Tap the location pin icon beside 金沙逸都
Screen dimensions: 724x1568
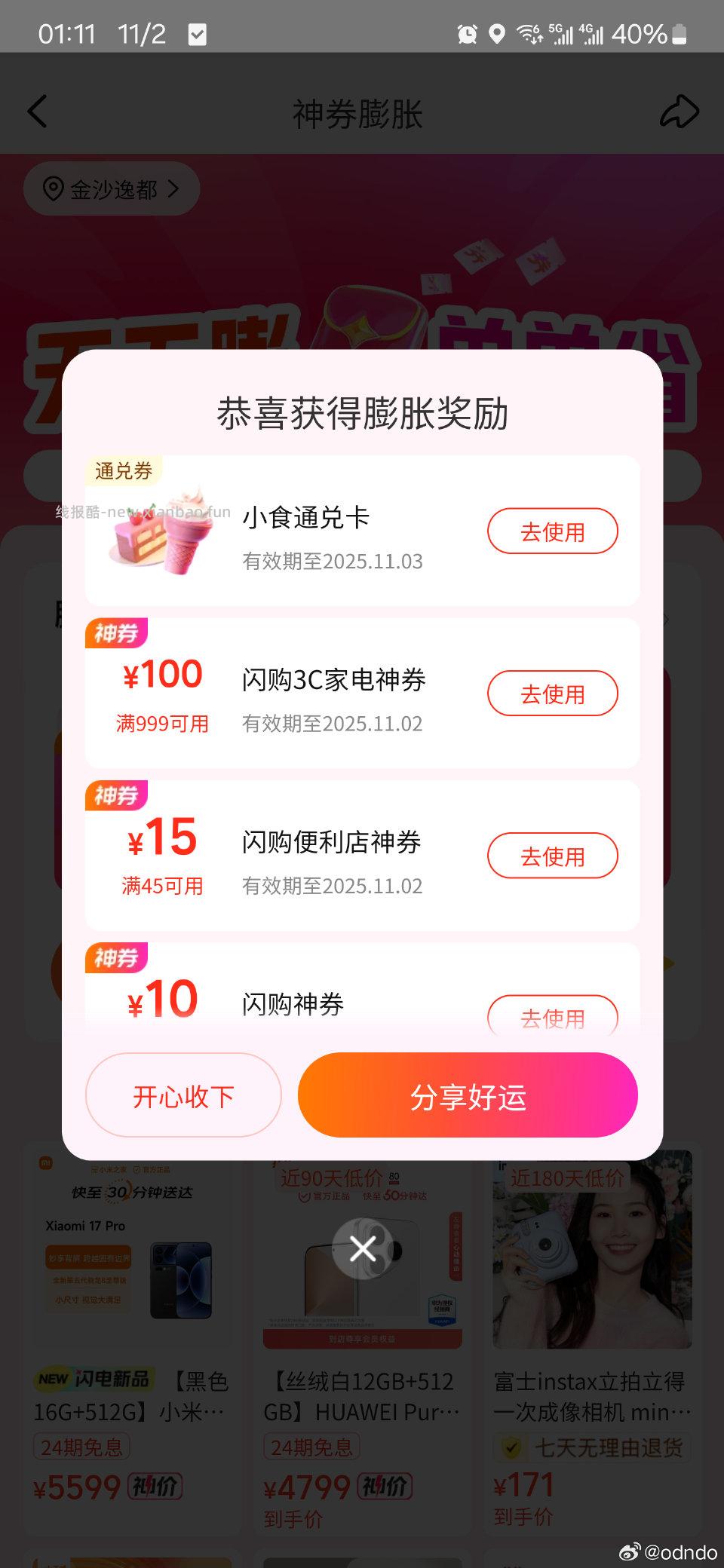[51, 189]
